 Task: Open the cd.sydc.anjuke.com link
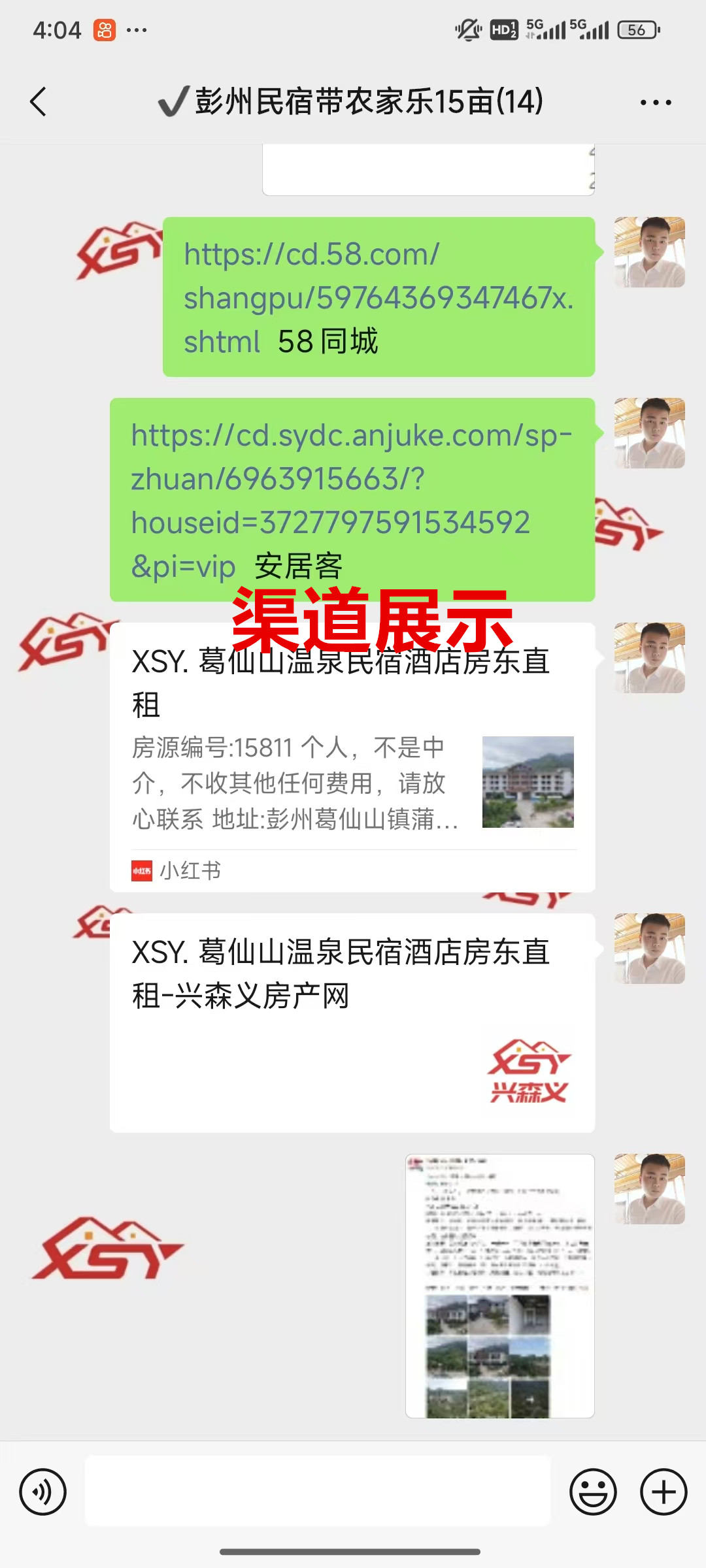(x=350, y=479)
